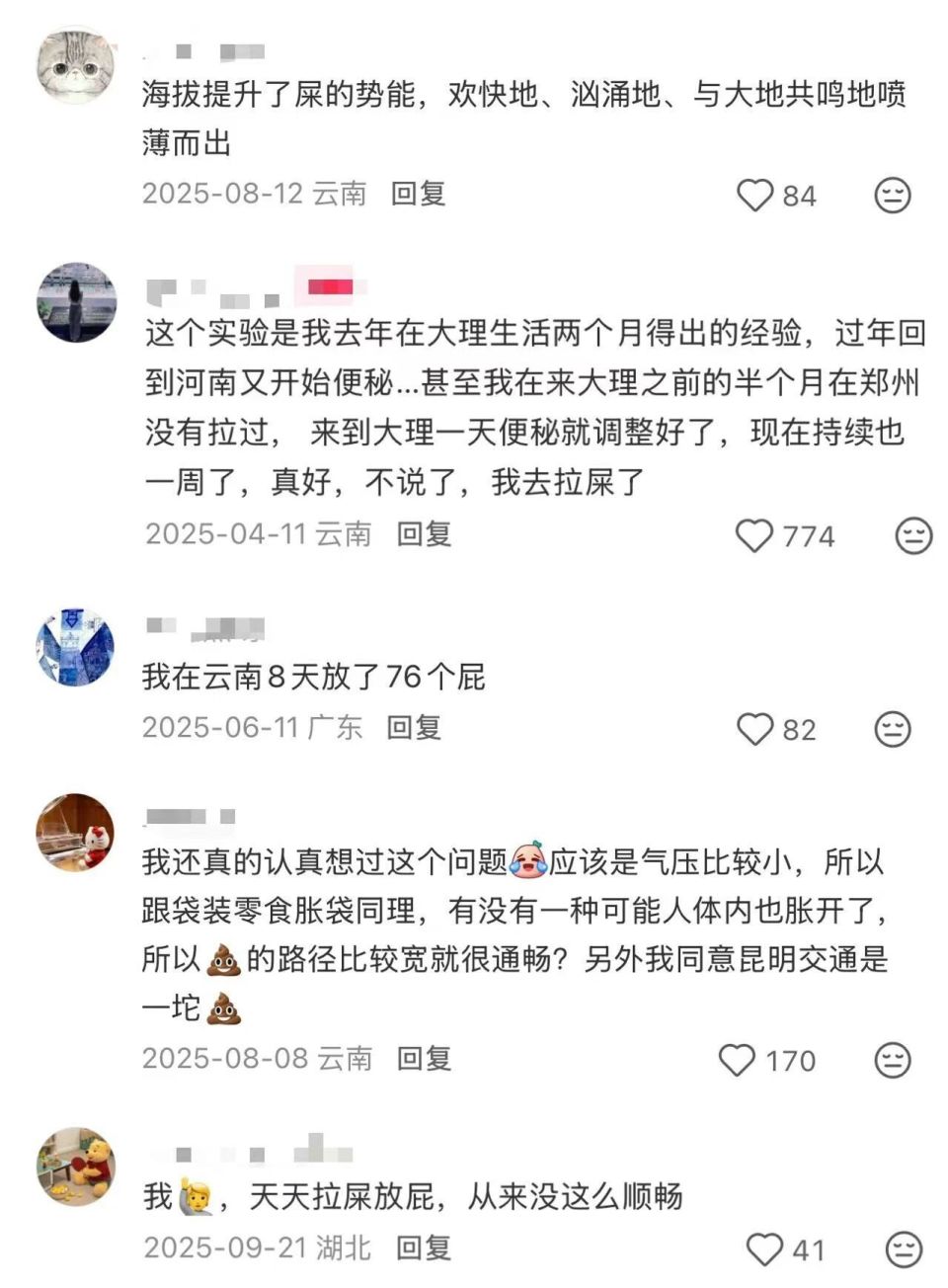Screen dimensions: 948x1288
Task: Reply to the 2025-06-11 comment from 广东
Action: tap(414, 727)
